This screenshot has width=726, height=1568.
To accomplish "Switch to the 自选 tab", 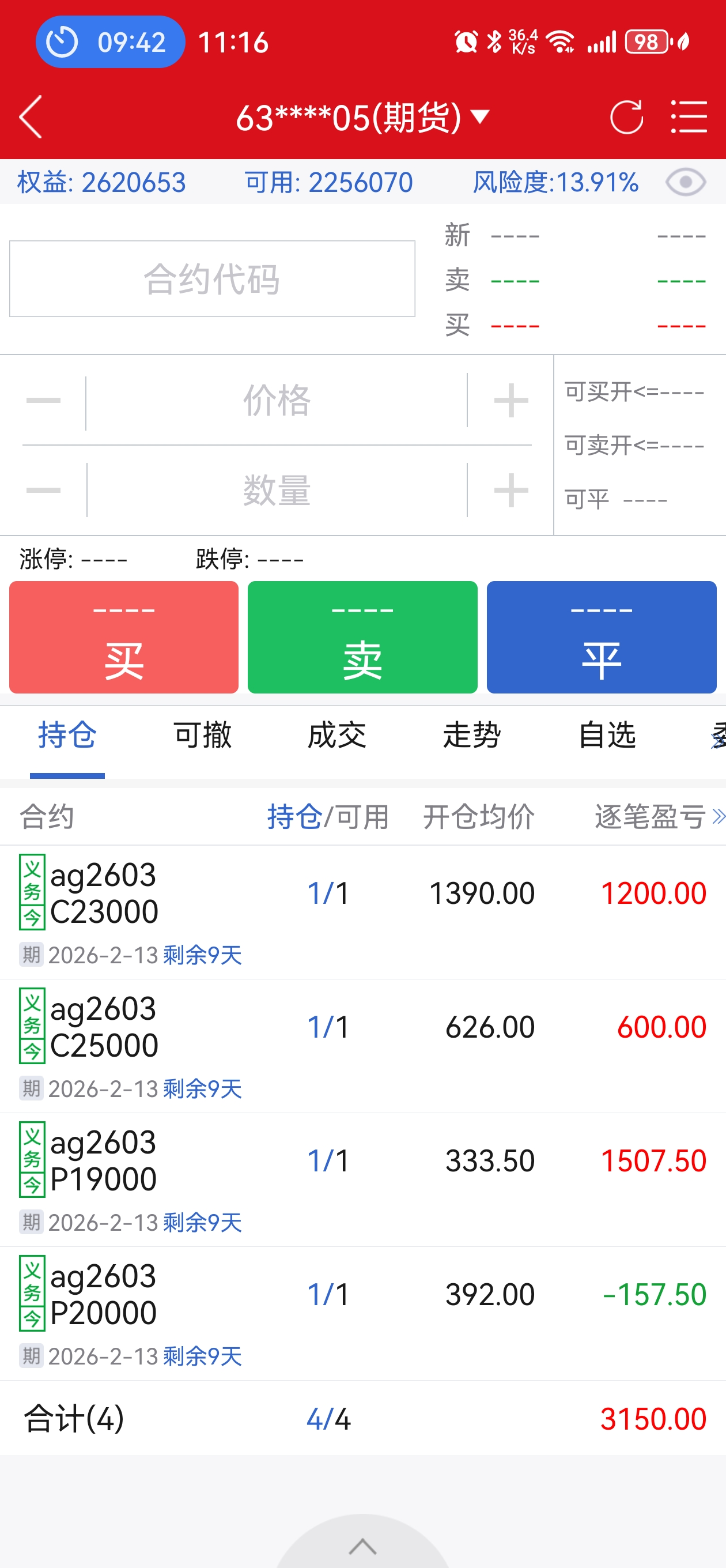I will (607, 734).
